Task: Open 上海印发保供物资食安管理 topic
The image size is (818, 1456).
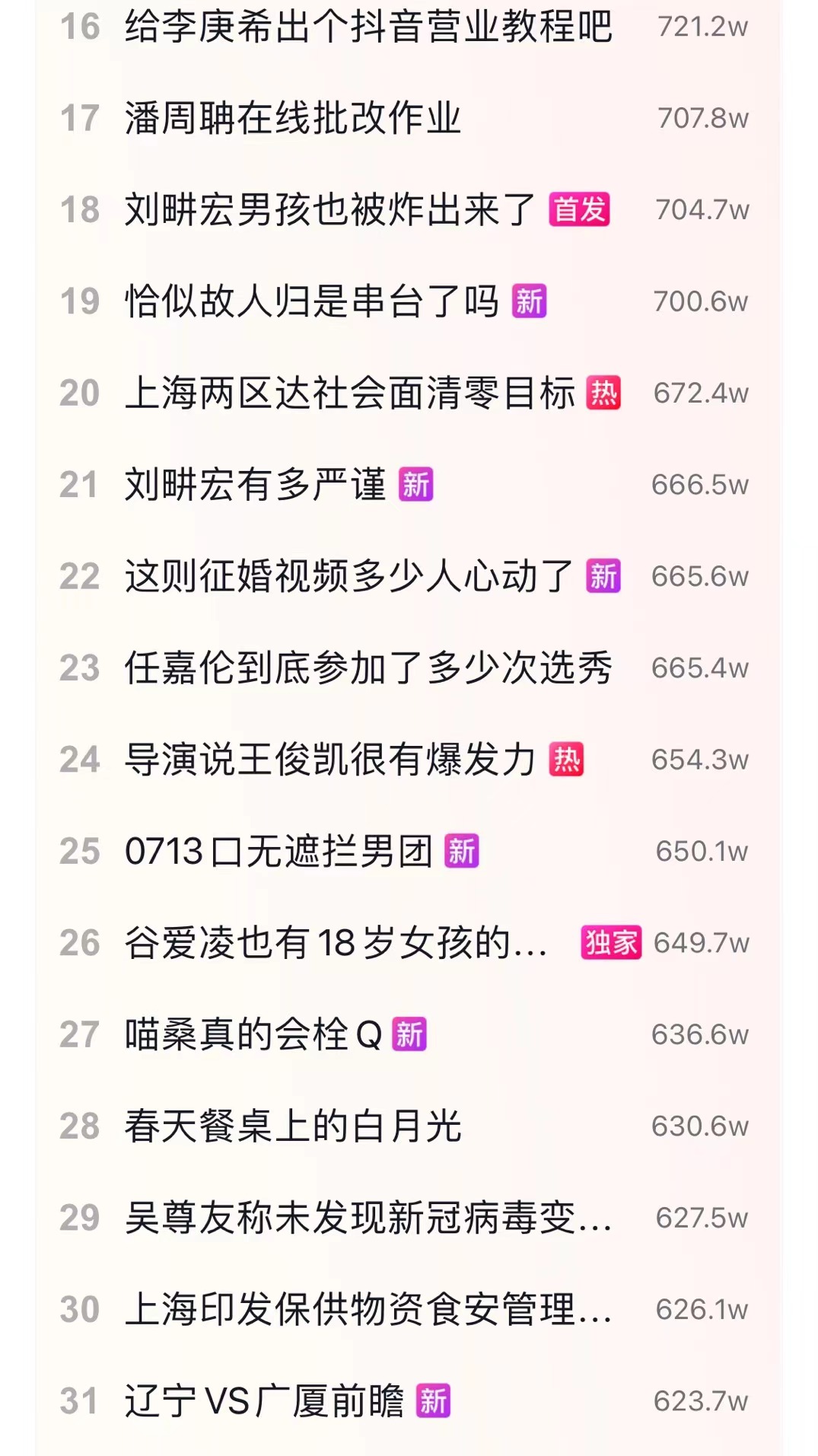Action: pos(368,1310)
